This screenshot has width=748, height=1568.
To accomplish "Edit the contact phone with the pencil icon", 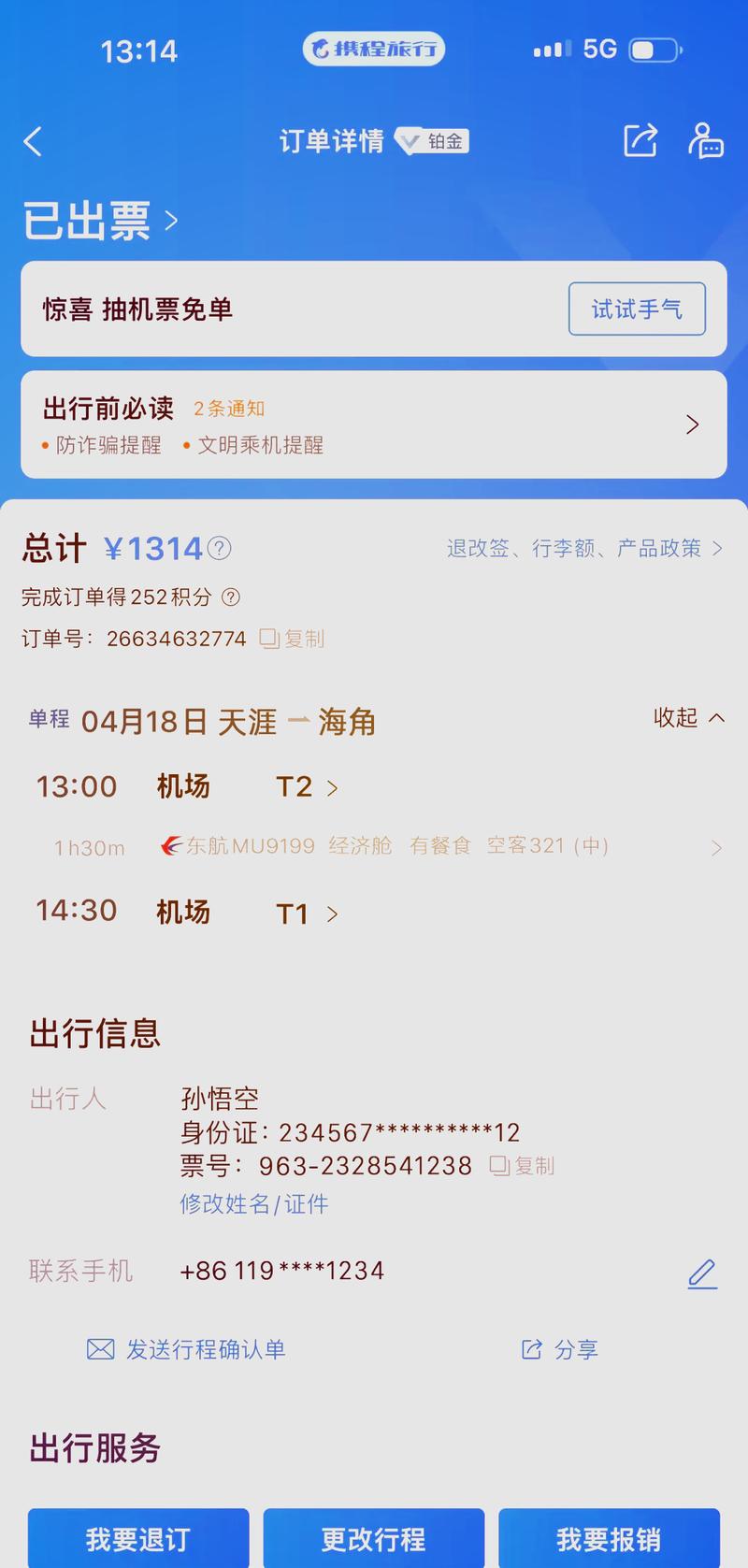I will [x=702, y=1274].
